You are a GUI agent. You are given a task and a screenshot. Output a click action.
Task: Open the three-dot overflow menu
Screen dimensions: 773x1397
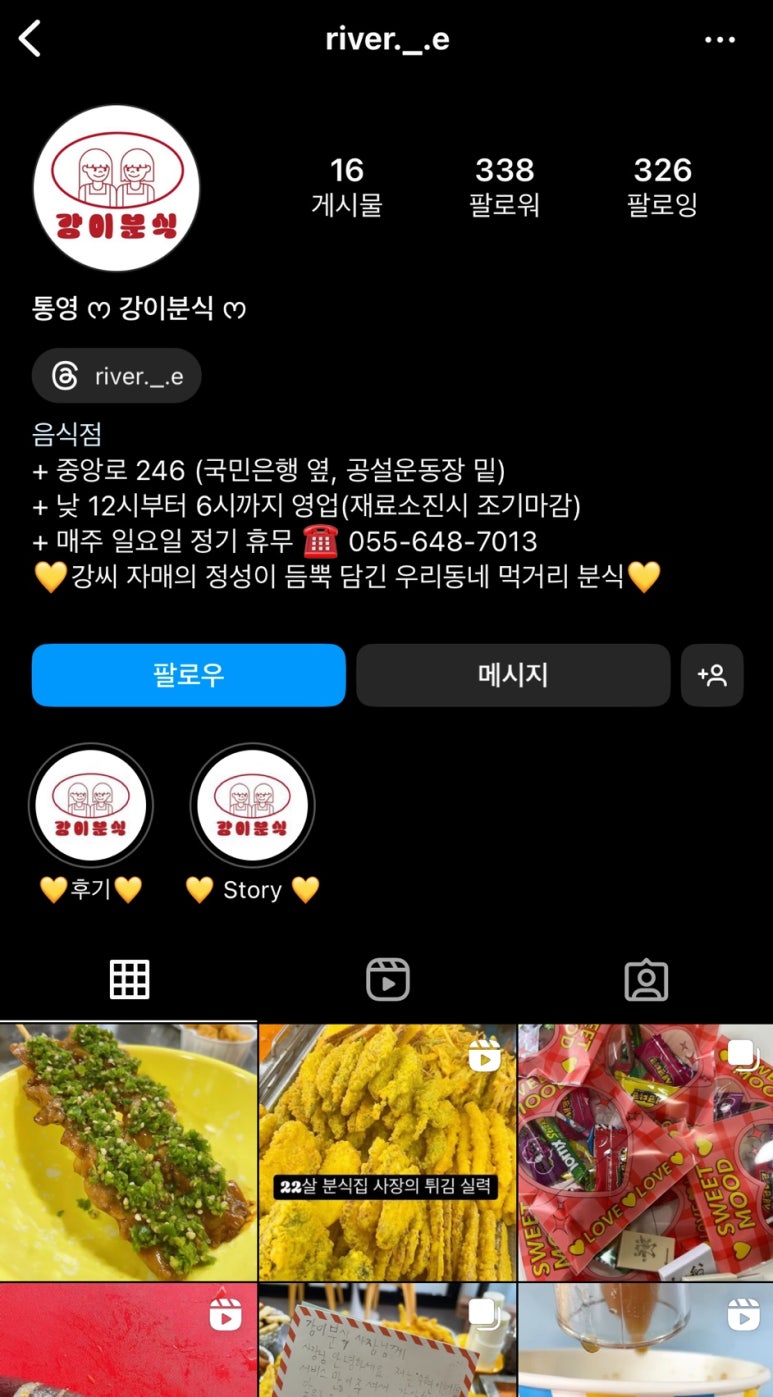719,40
